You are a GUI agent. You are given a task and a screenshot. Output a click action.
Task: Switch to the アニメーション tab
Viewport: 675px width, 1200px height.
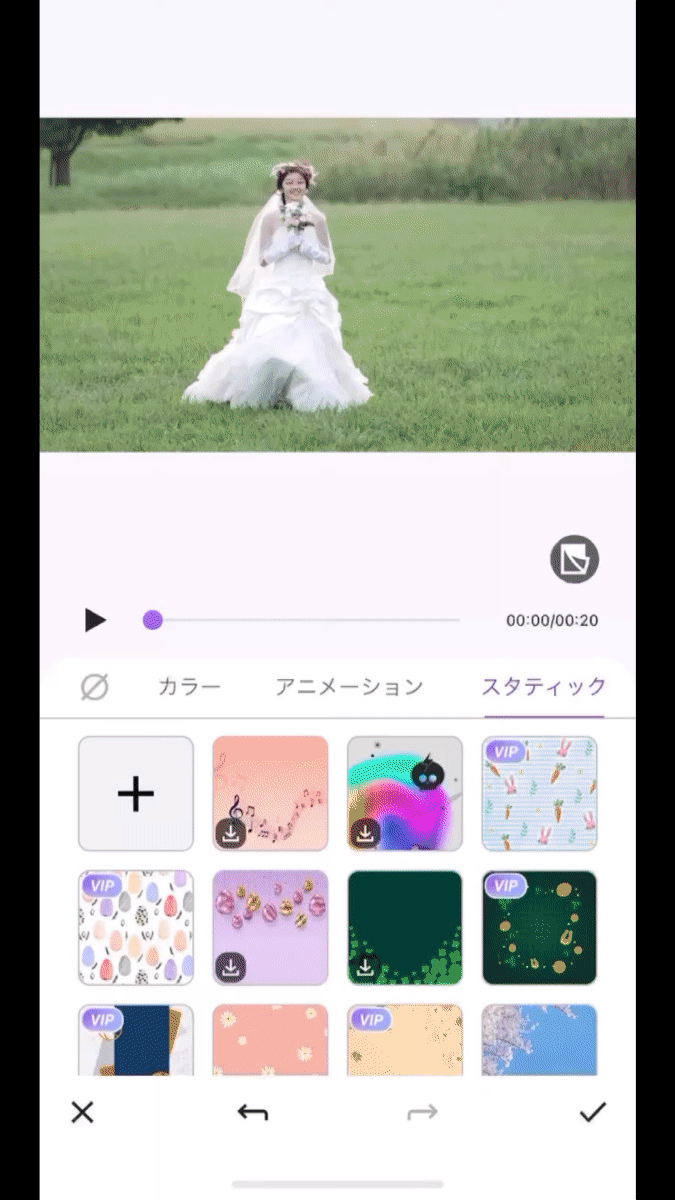point(349,687)
